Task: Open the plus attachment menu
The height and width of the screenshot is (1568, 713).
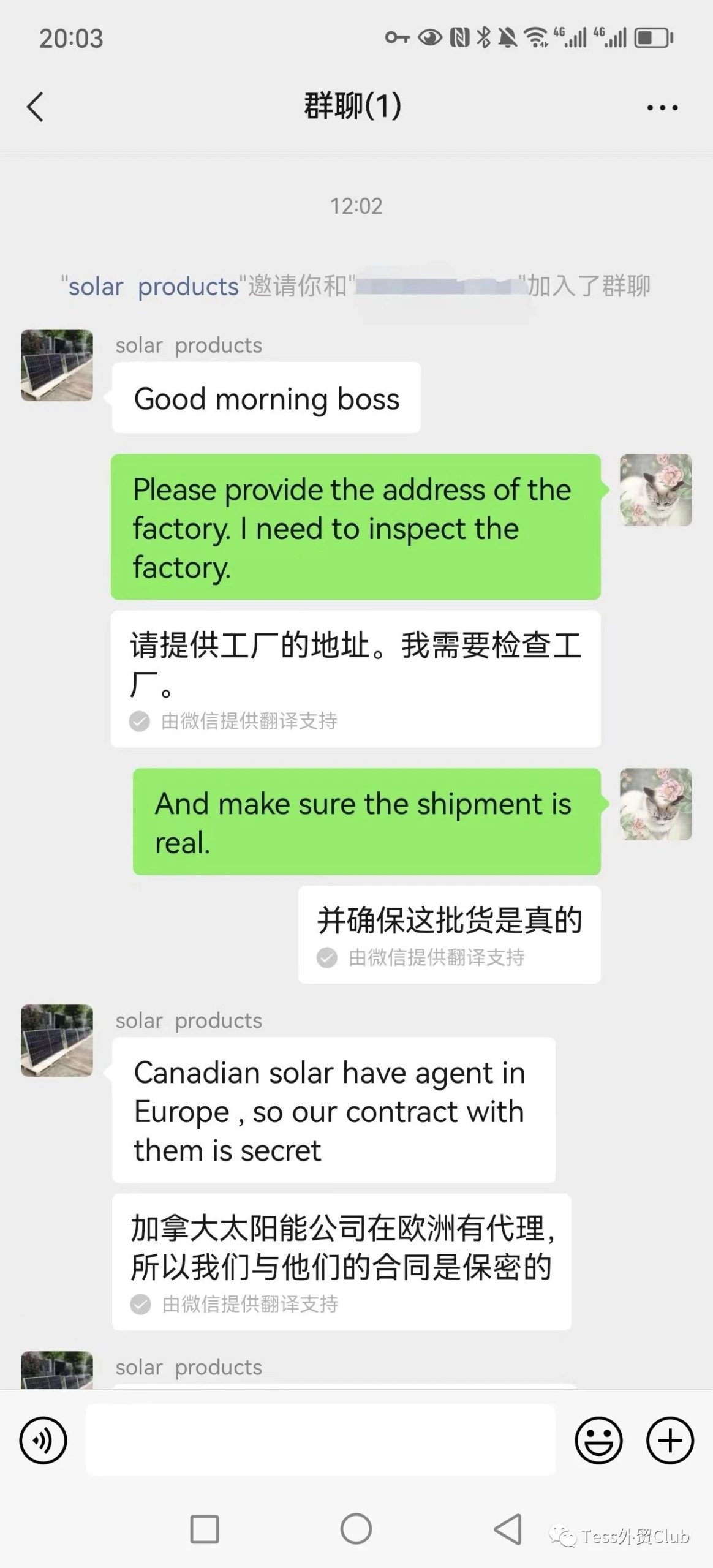Action: pyautogui.click(x=670, y=1440)
